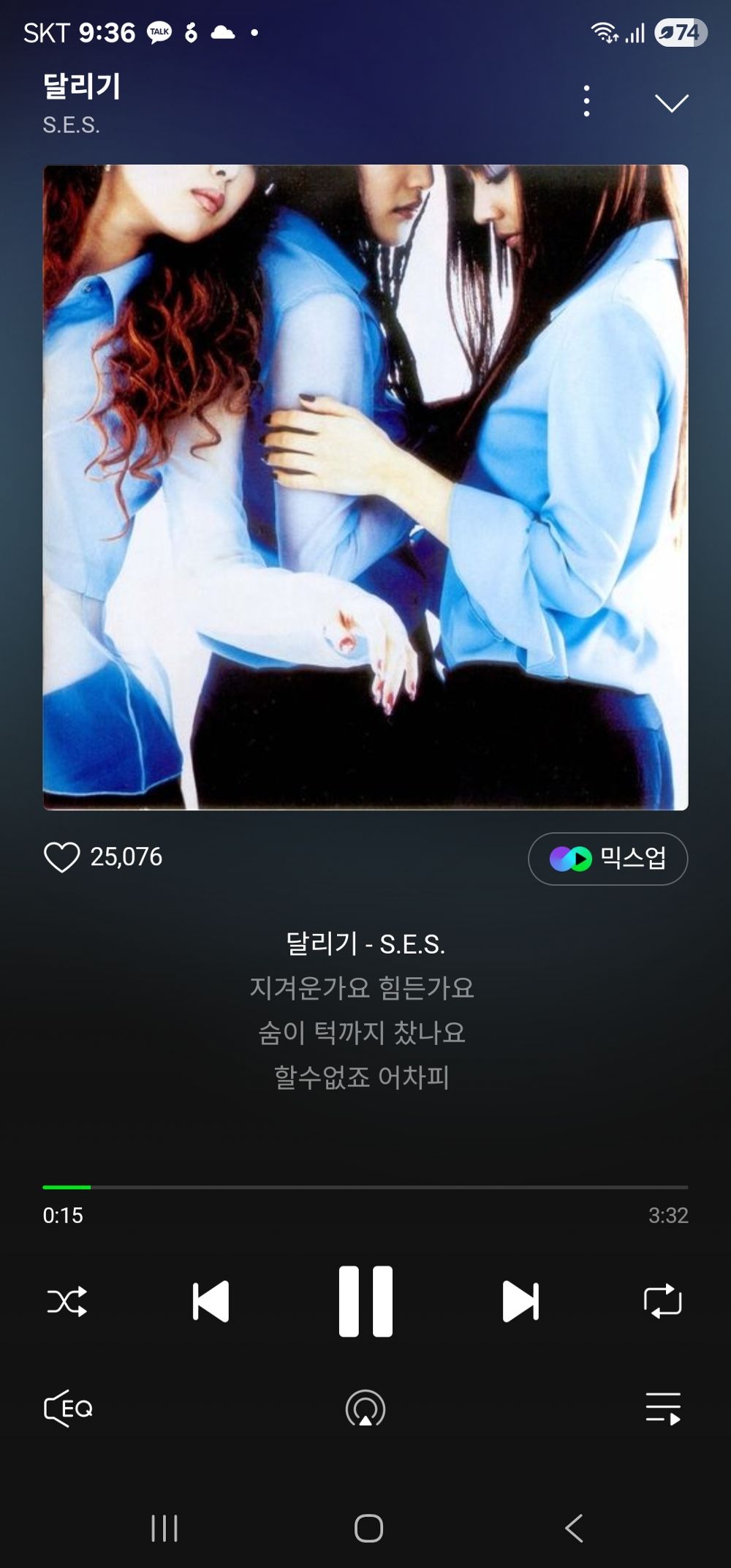731x1568 pixels.
Task: Open the current playlist queue icon
Action: (x=662, y=1406)
